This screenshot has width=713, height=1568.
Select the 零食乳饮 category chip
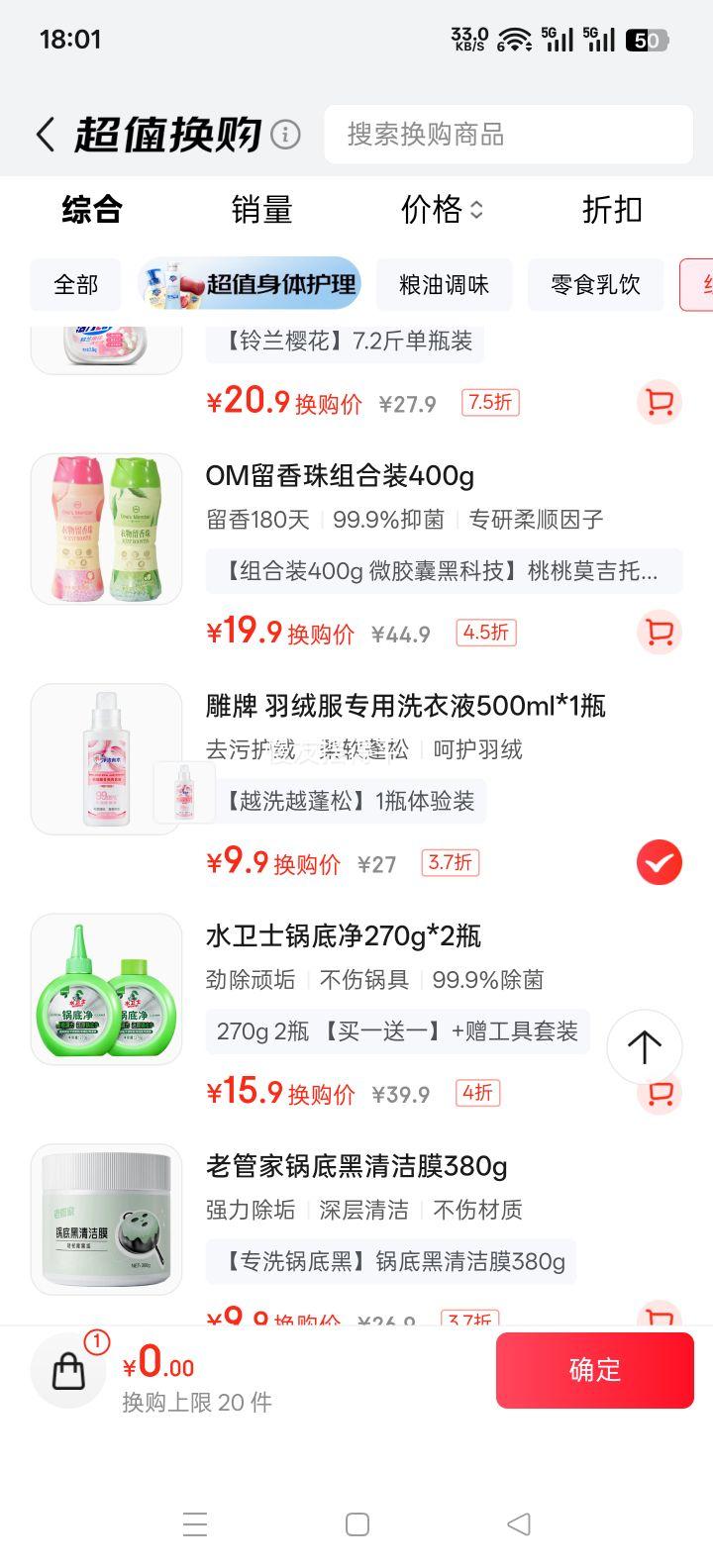coord(595,285)
